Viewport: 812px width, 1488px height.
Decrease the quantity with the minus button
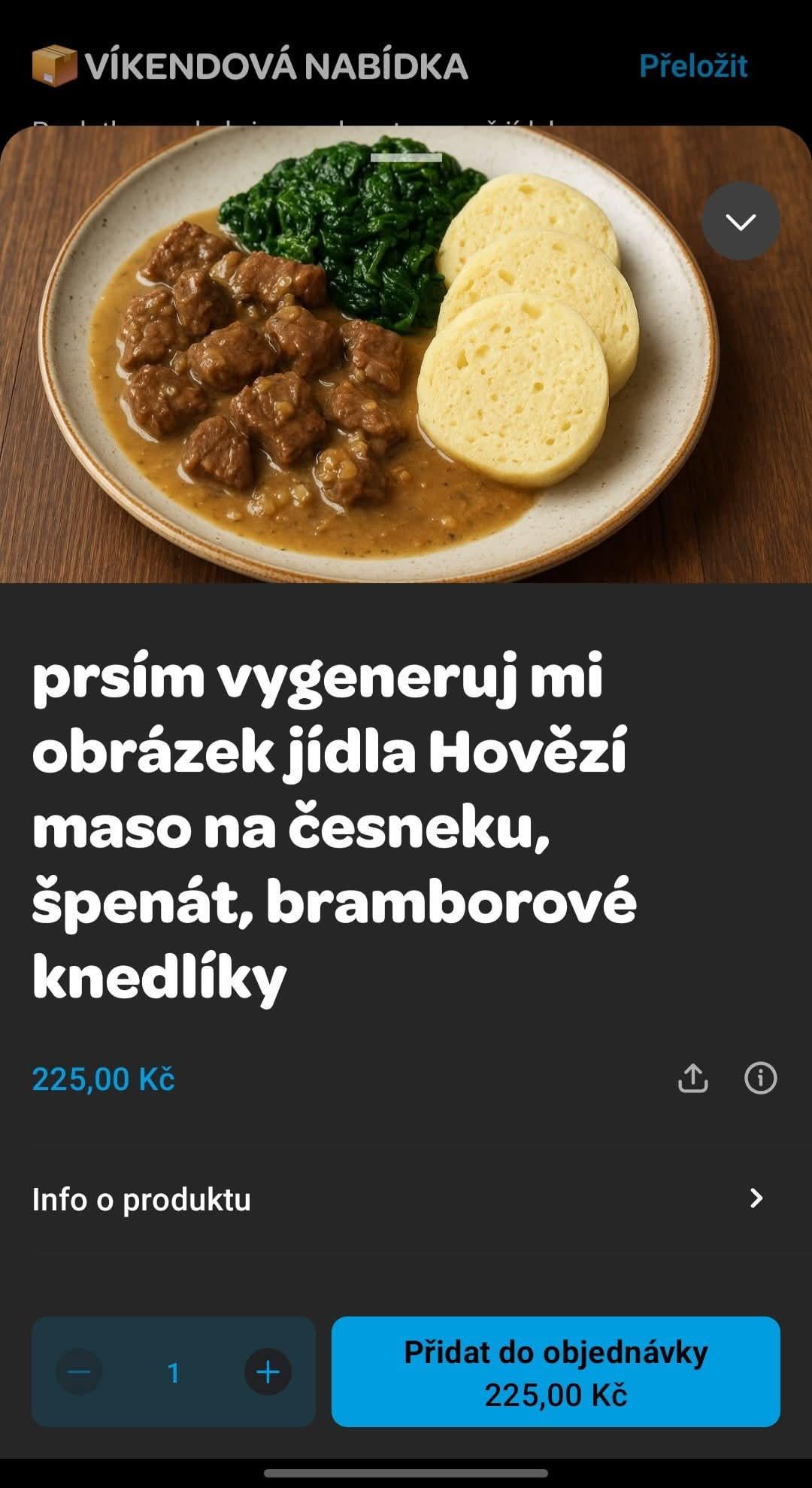point(79,1372)
